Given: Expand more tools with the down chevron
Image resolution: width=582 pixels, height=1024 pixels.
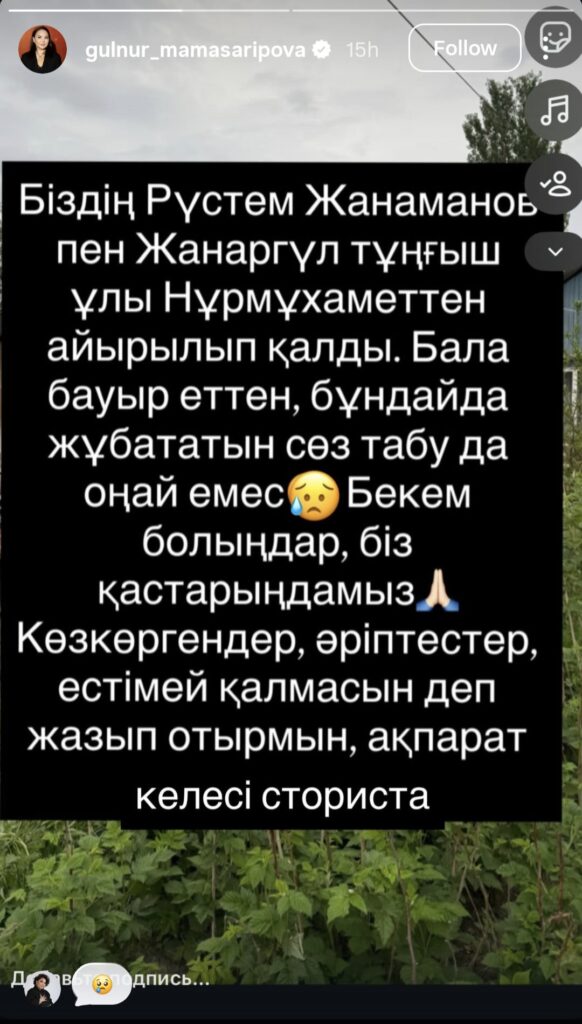Looking at the screenshot, I should [x=554, y=250].
